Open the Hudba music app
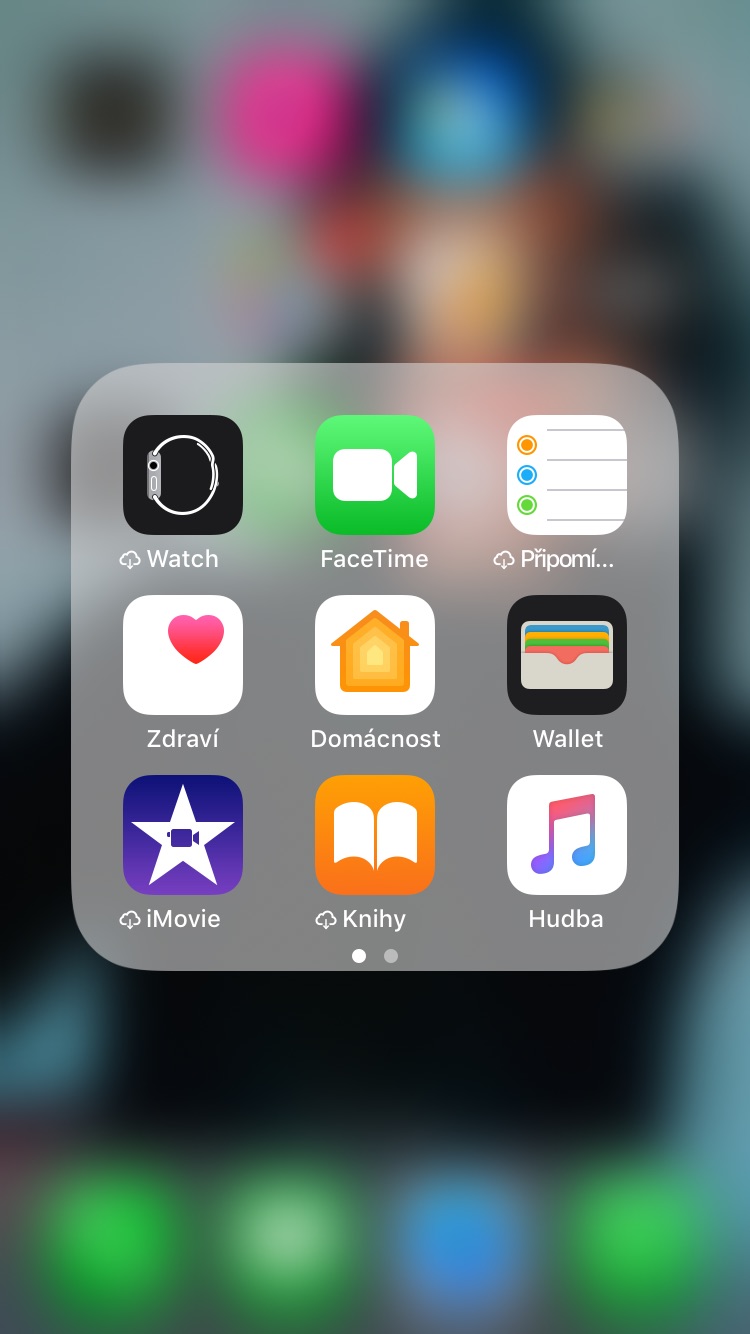The height and width of the screenshot is (1334, 750). 567,835
